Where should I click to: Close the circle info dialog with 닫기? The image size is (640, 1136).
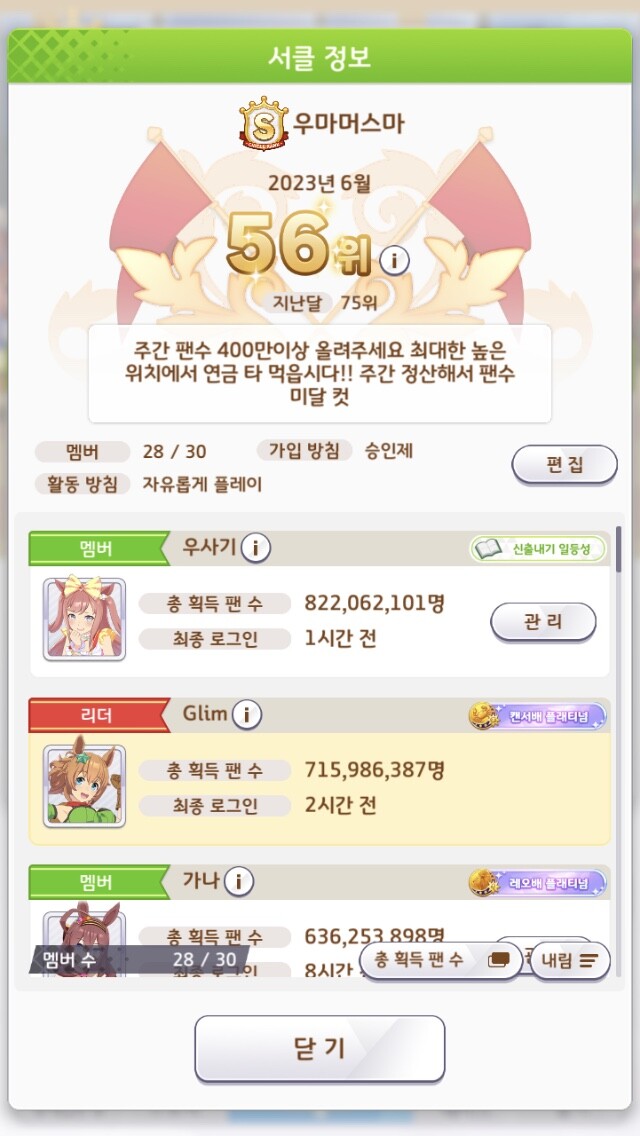320,1048
